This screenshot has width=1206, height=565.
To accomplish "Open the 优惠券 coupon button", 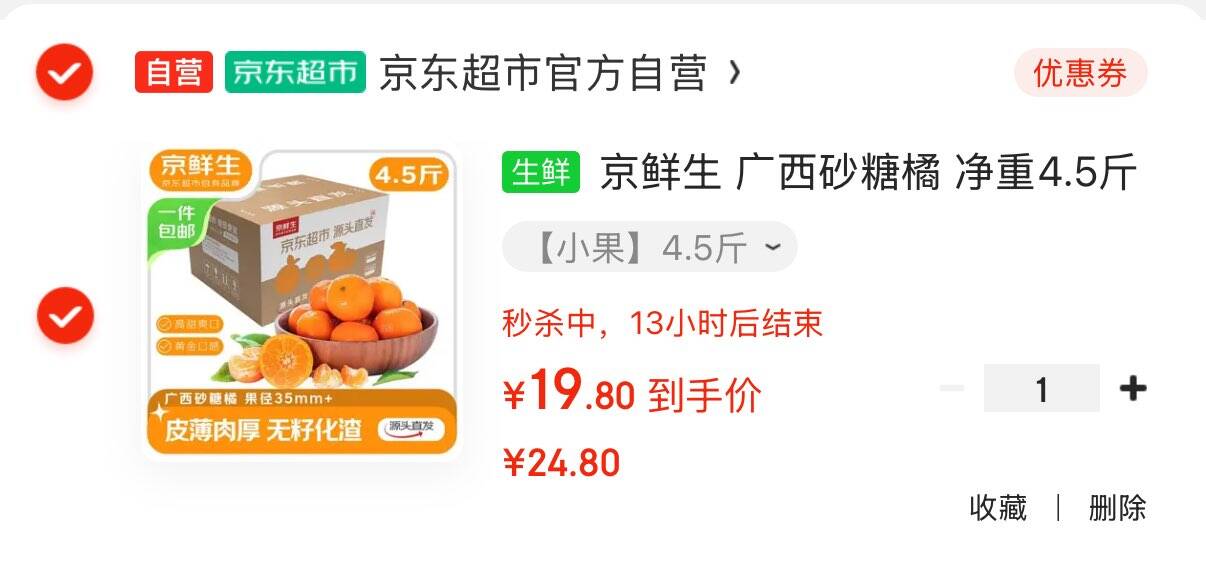I will point(1080,73).
